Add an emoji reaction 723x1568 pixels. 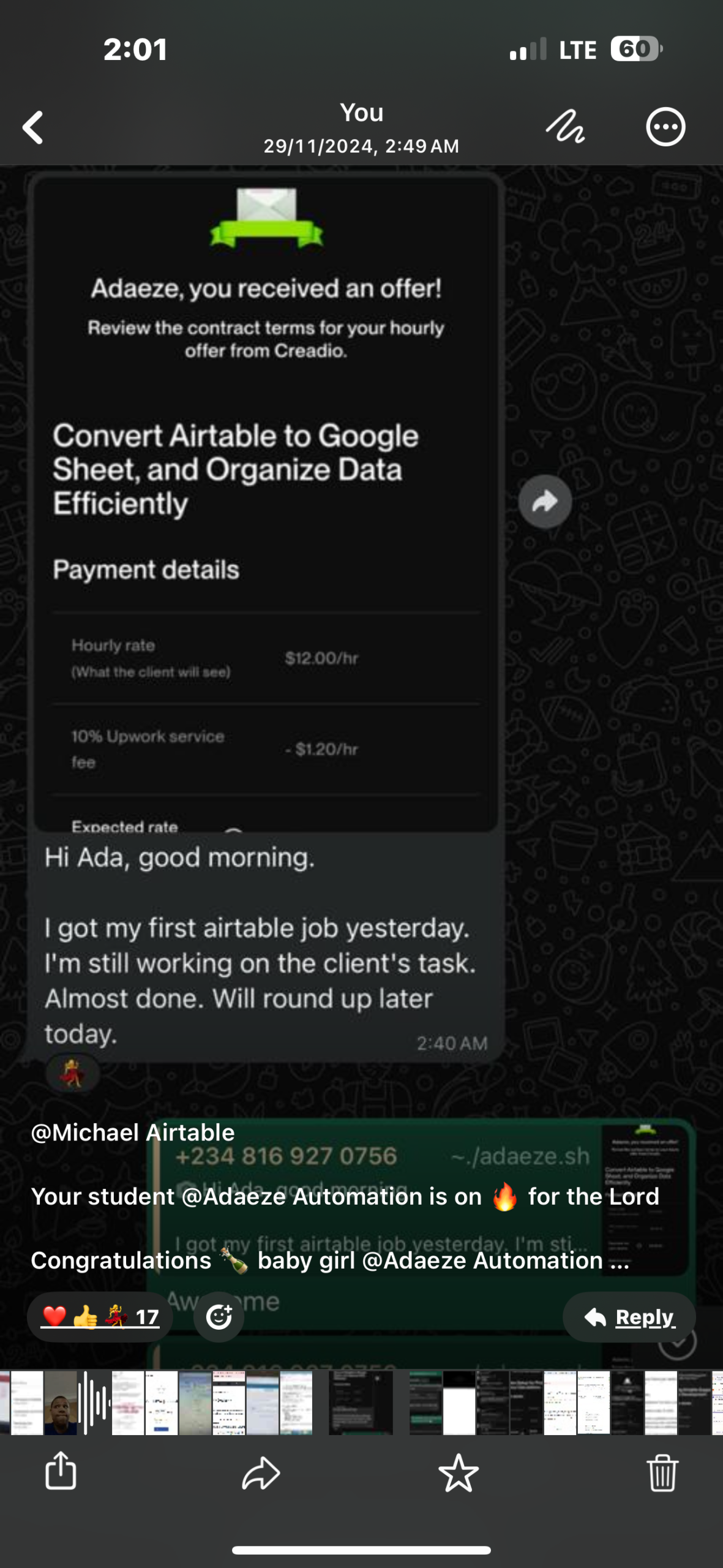click(x=219, y=1317)
